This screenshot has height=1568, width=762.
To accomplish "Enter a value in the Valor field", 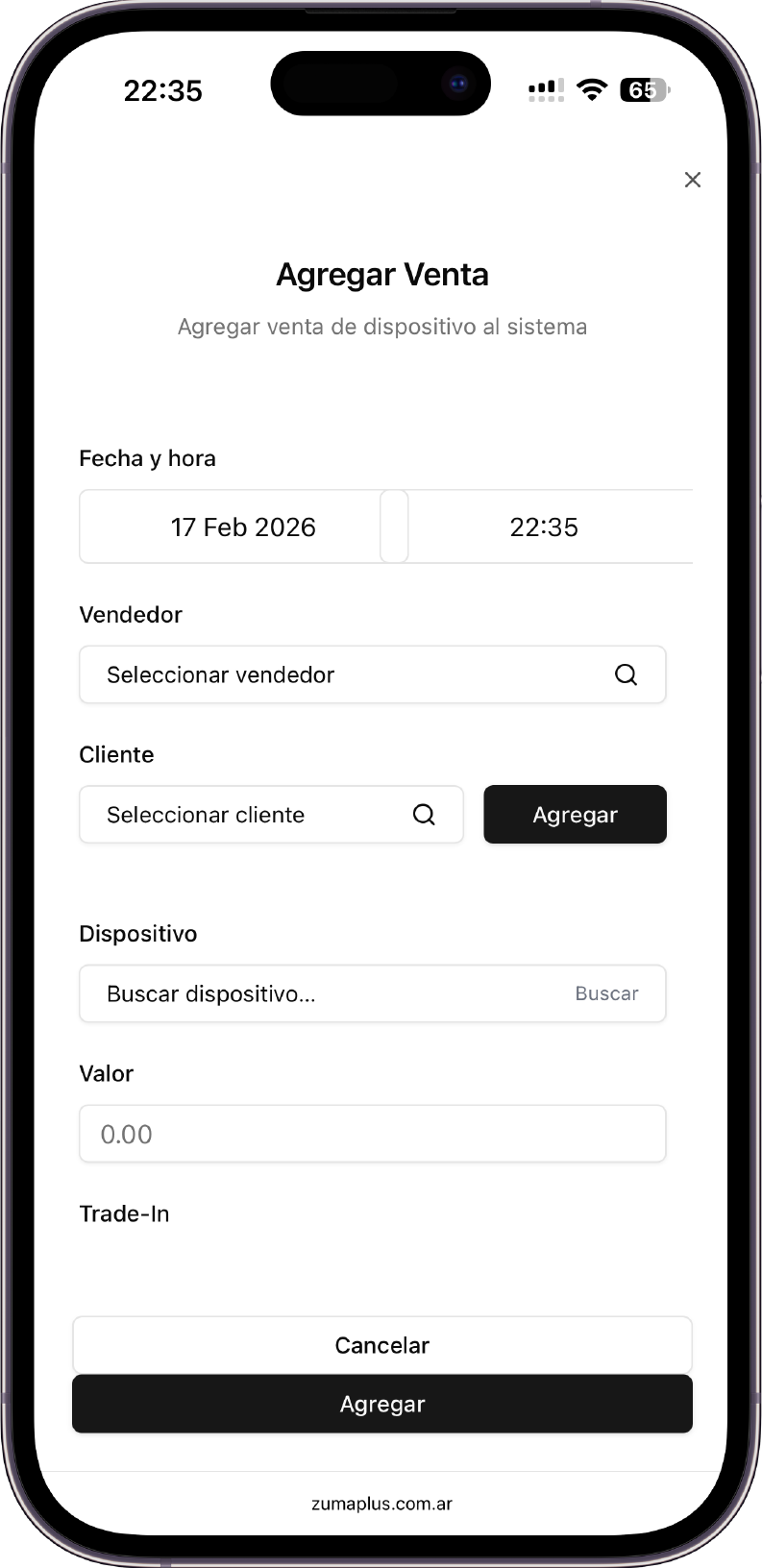I will pyautogui.click(x=372, y=1134).
